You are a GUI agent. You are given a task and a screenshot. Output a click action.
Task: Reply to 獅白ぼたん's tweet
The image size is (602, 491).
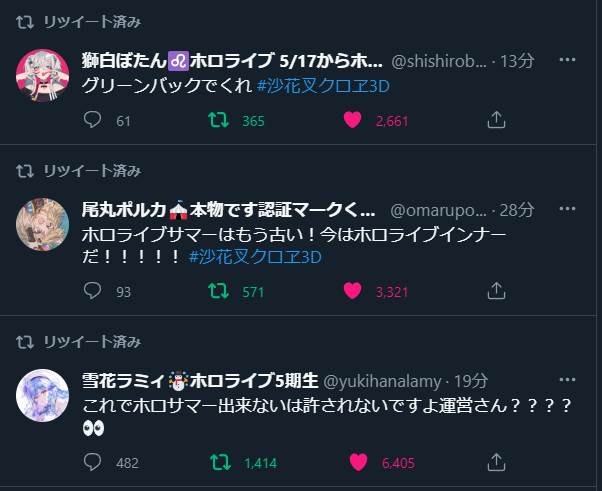tap(93, 121)
